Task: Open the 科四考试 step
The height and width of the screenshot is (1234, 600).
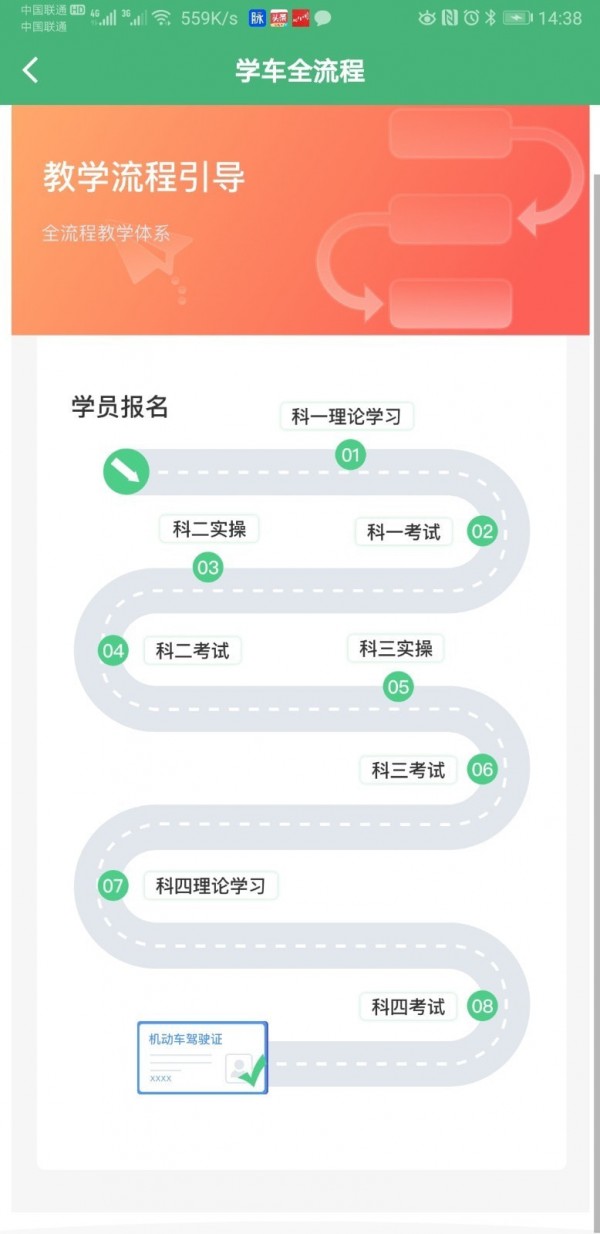Action: [408, 1007]
